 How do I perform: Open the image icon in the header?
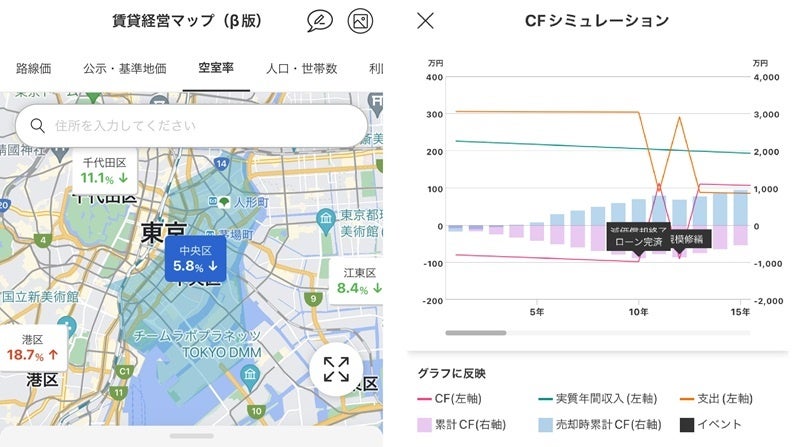pos(360,21)
